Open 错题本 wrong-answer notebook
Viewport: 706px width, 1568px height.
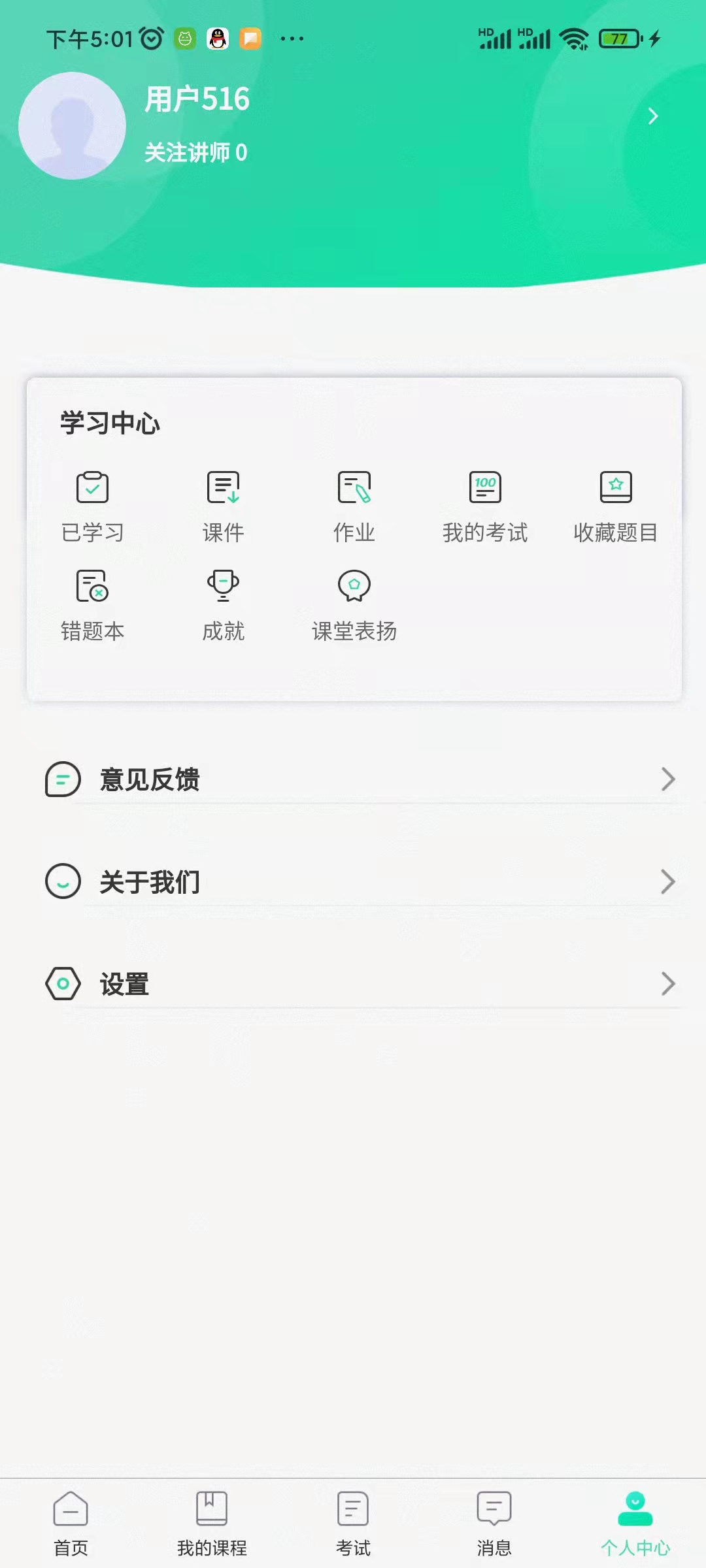click(x=92, y=604)
